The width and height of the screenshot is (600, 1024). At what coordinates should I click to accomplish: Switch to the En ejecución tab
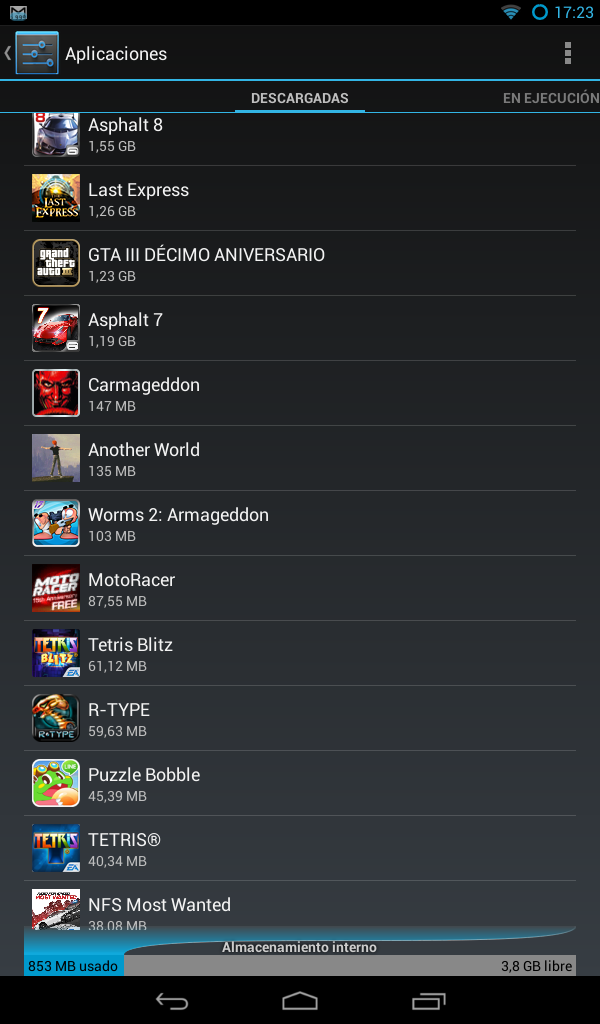[550, 98]
